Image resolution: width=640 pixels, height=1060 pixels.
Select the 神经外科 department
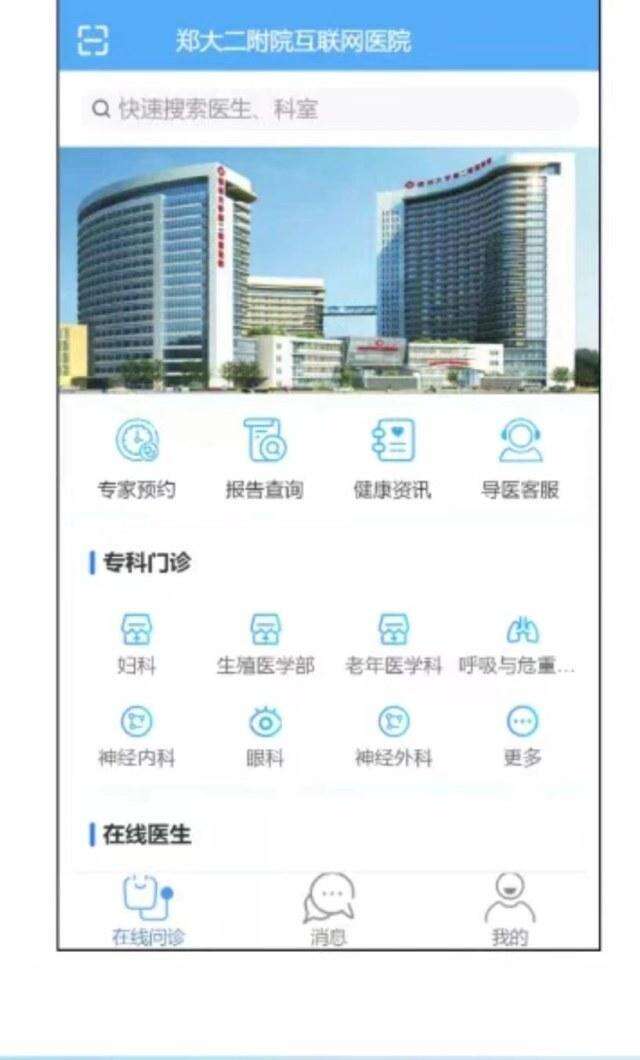[393, 737]
